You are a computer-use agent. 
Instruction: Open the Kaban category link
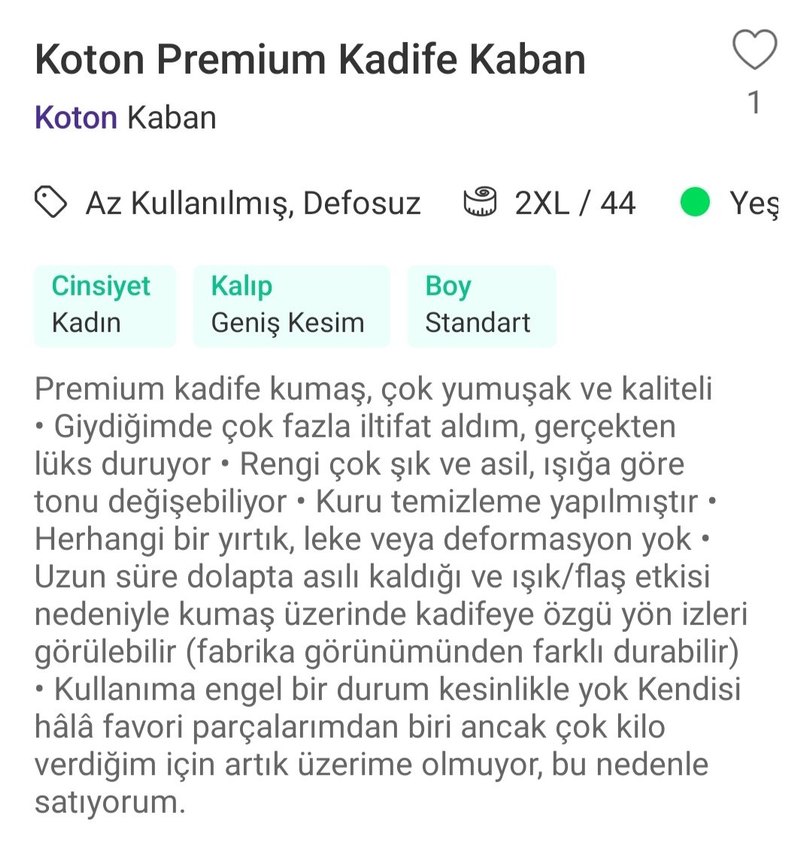coord(171,118)
